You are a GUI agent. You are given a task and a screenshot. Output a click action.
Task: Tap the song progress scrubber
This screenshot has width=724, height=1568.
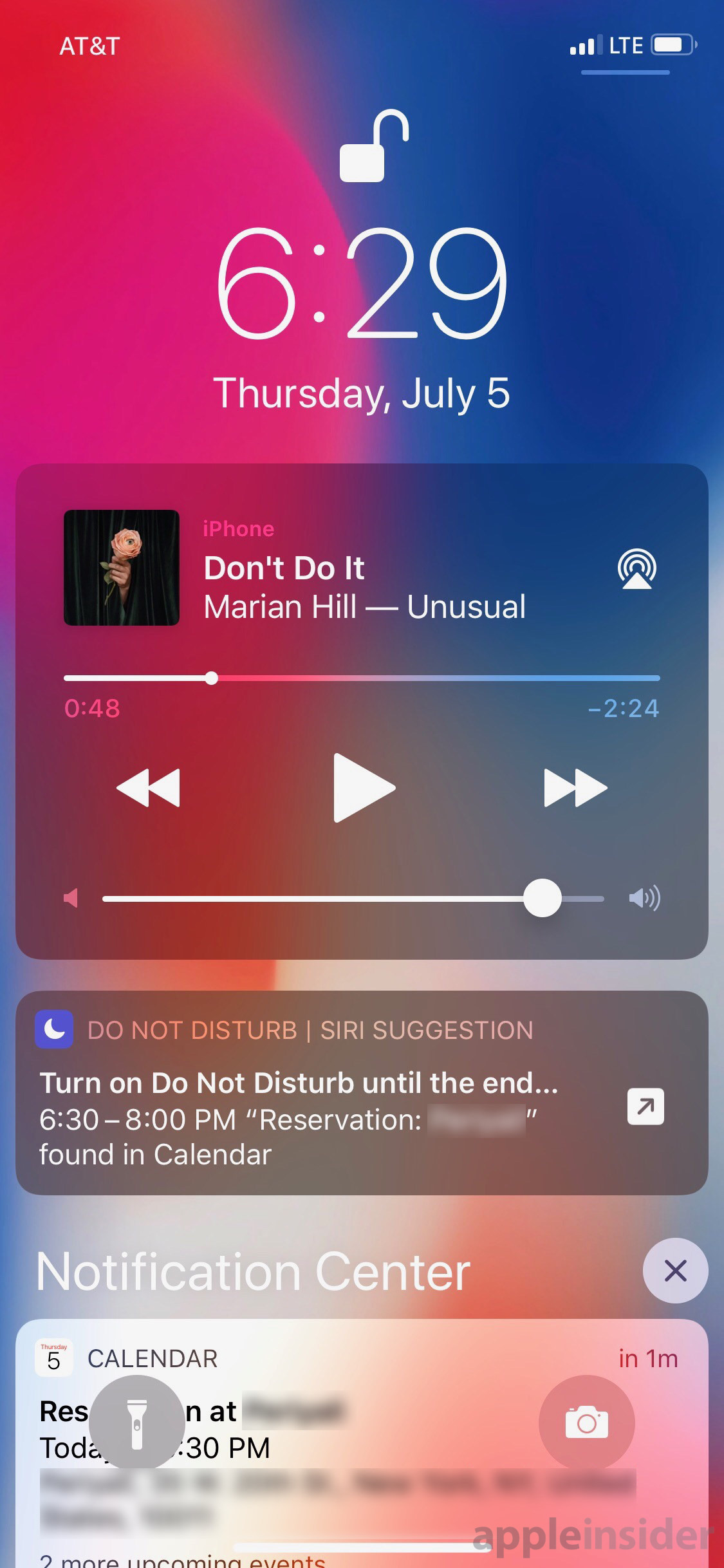212,678
